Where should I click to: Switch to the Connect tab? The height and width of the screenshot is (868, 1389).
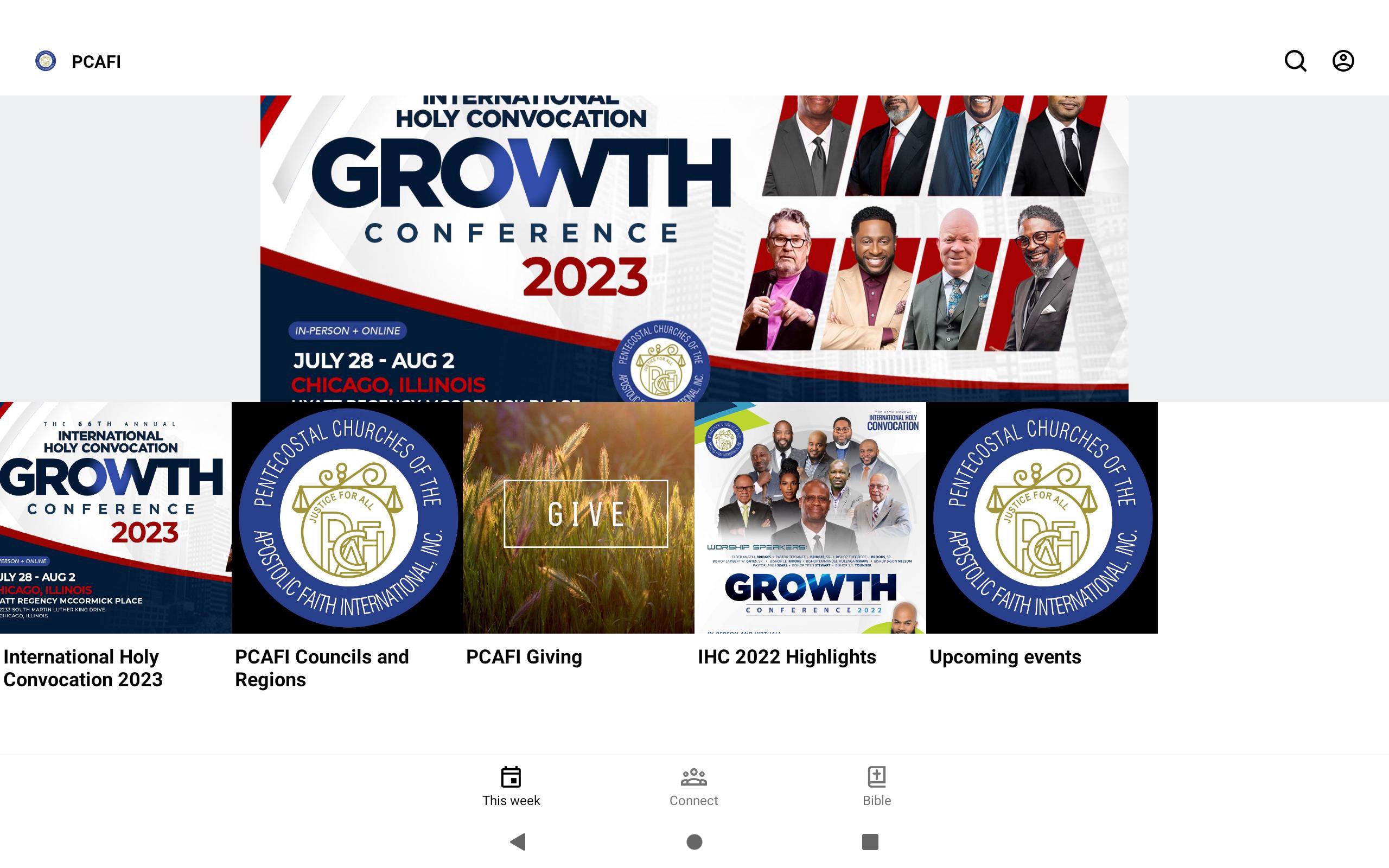click(693, 786)
